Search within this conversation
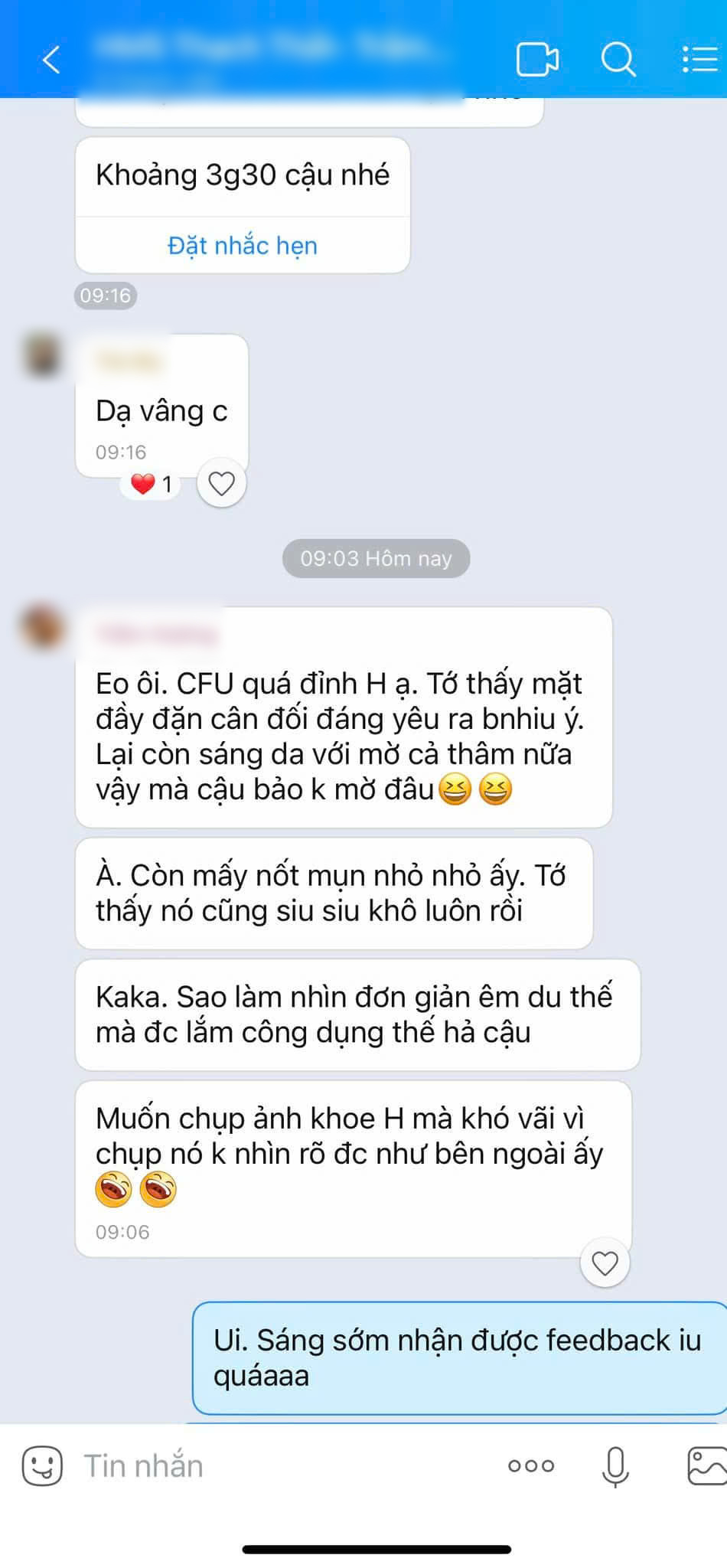The height and width of the screenshot is (1568, 727). point(618,59)
